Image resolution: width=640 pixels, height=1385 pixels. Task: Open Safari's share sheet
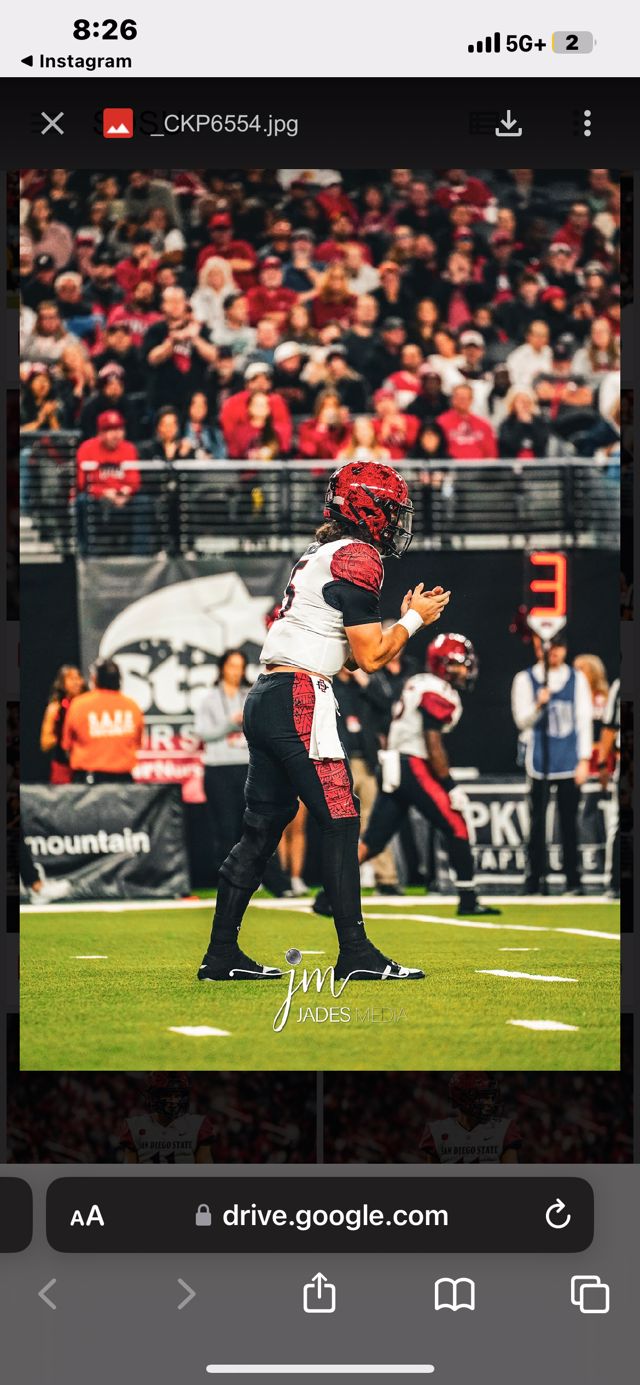319,1294
